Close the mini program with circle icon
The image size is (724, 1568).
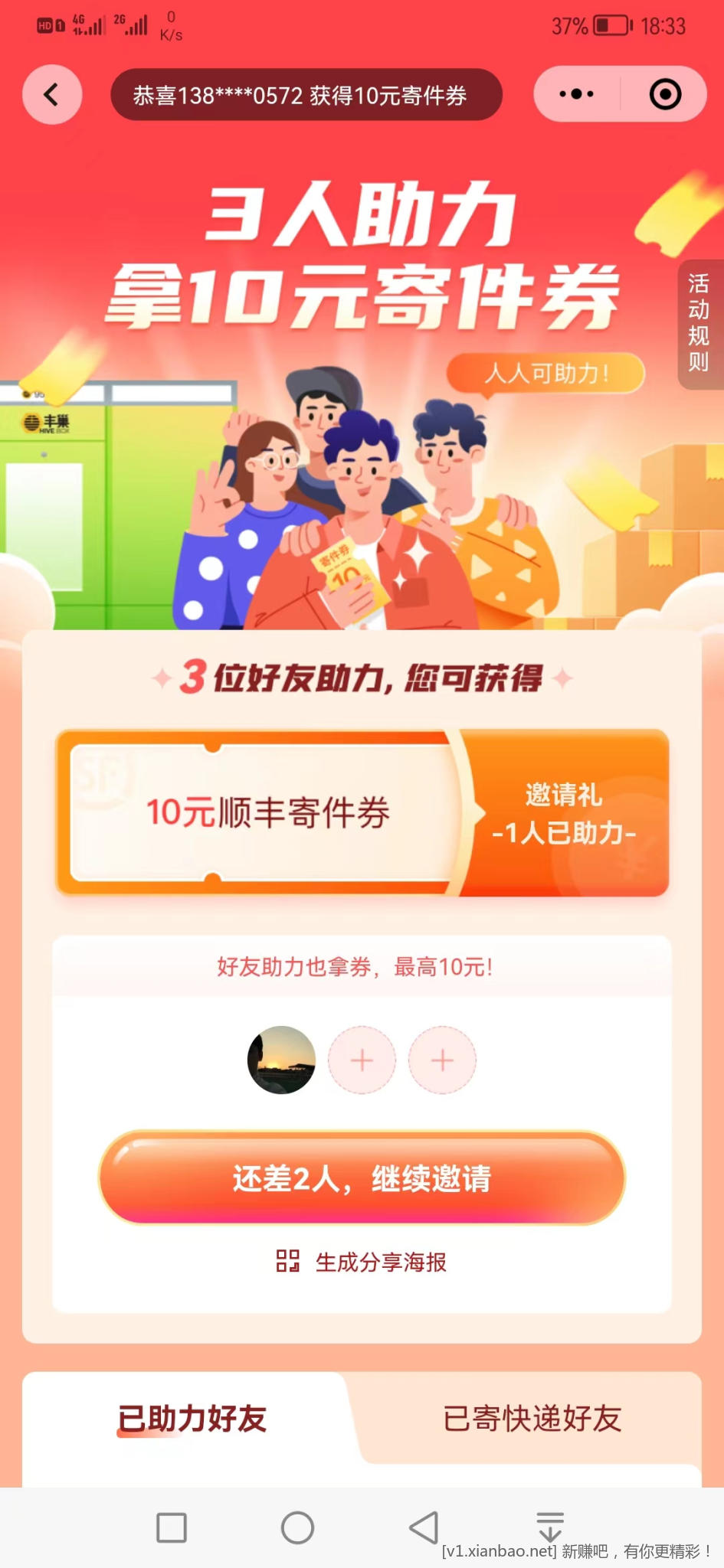pos(664,94)
